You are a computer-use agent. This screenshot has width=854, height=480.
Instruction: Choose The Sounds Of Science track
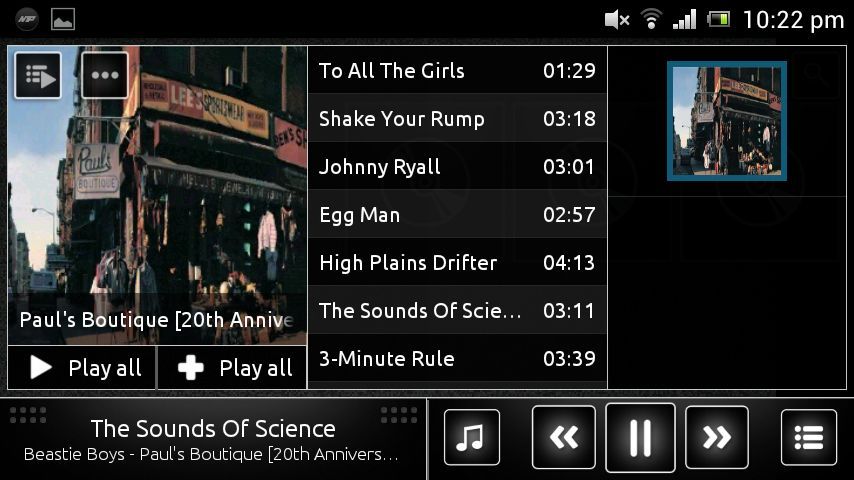456,311
